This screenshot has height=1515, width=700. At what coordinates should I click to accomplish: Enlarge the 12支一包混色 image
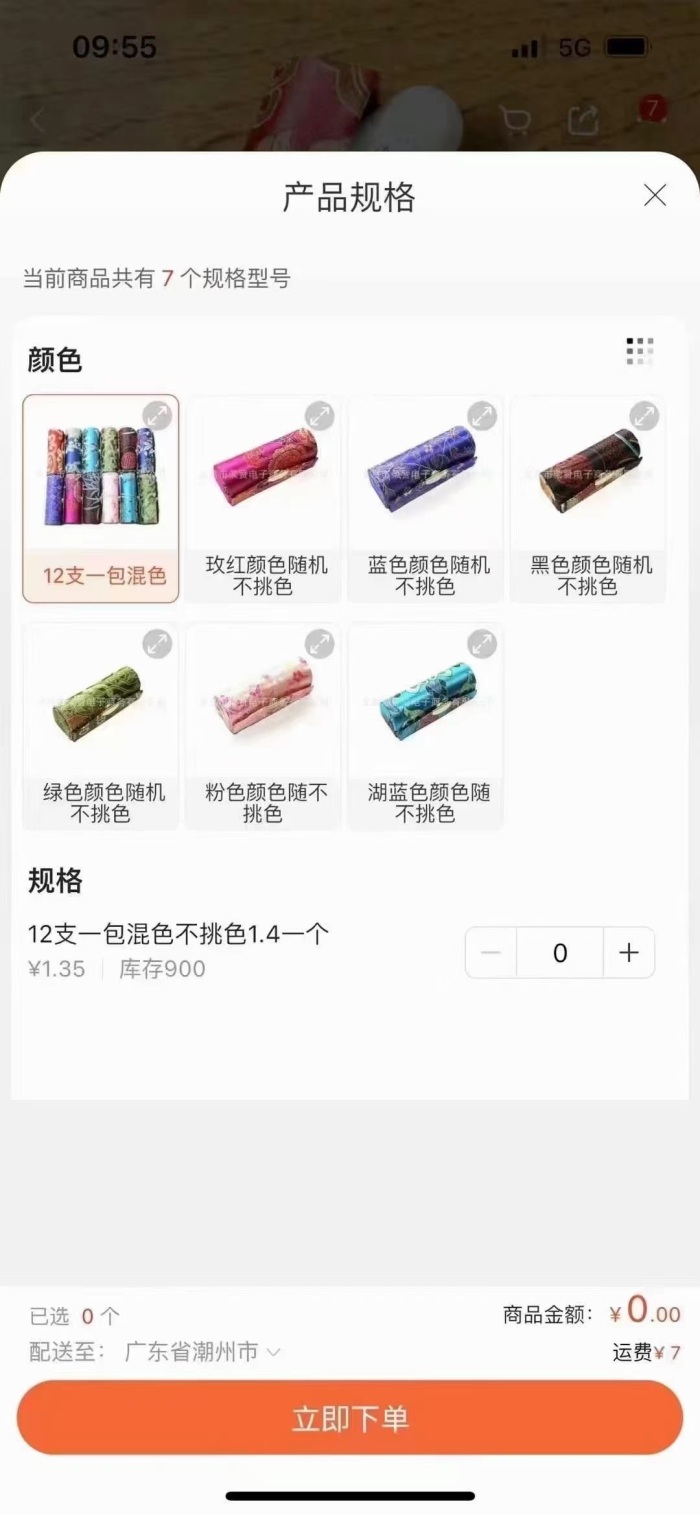pos(157,416)
